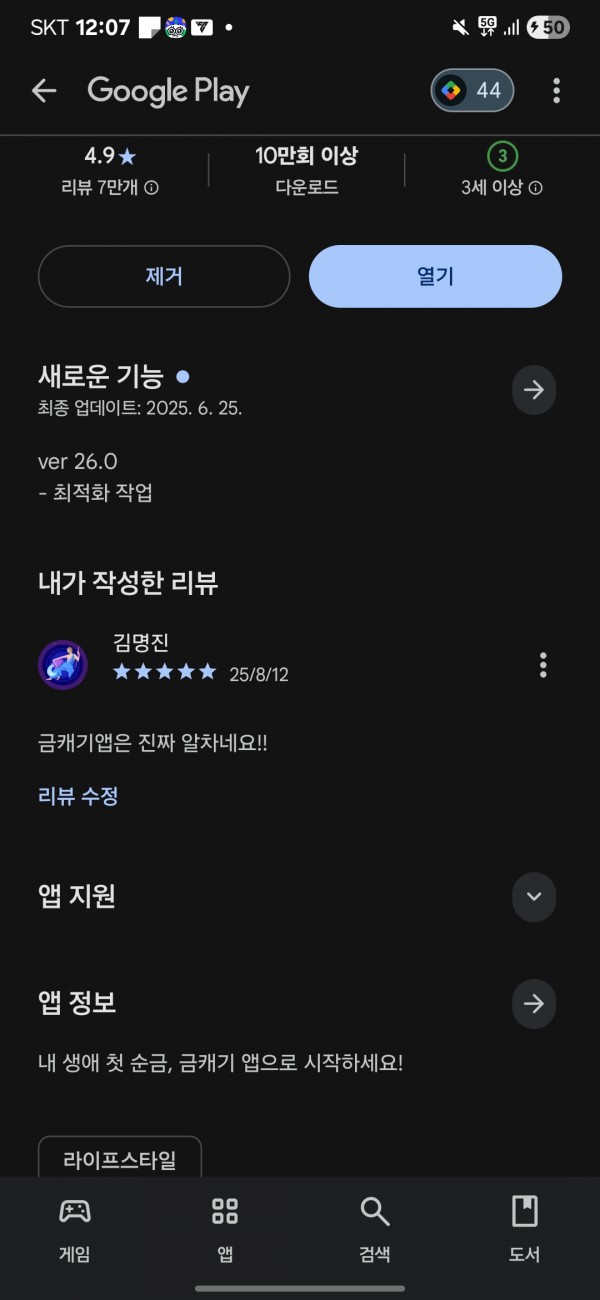Open the 3세 이상 content rating info
Viewport: 600px width, 1300px height.
pos(535,187)
